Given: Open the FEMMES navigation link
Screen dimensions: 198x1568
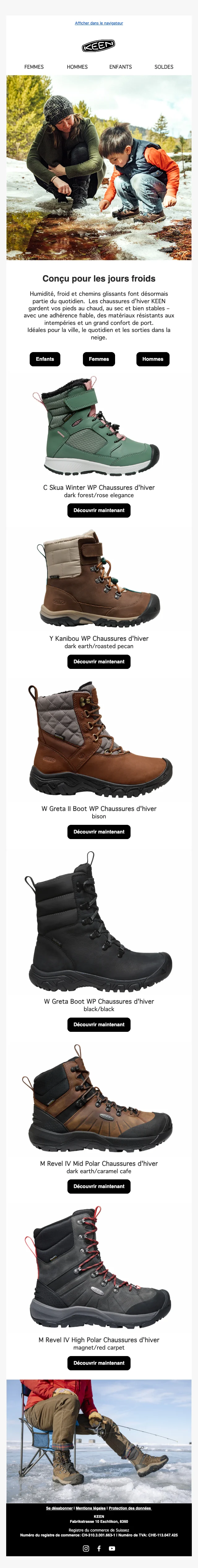Looking at the screenshot, I should [34, 67].
